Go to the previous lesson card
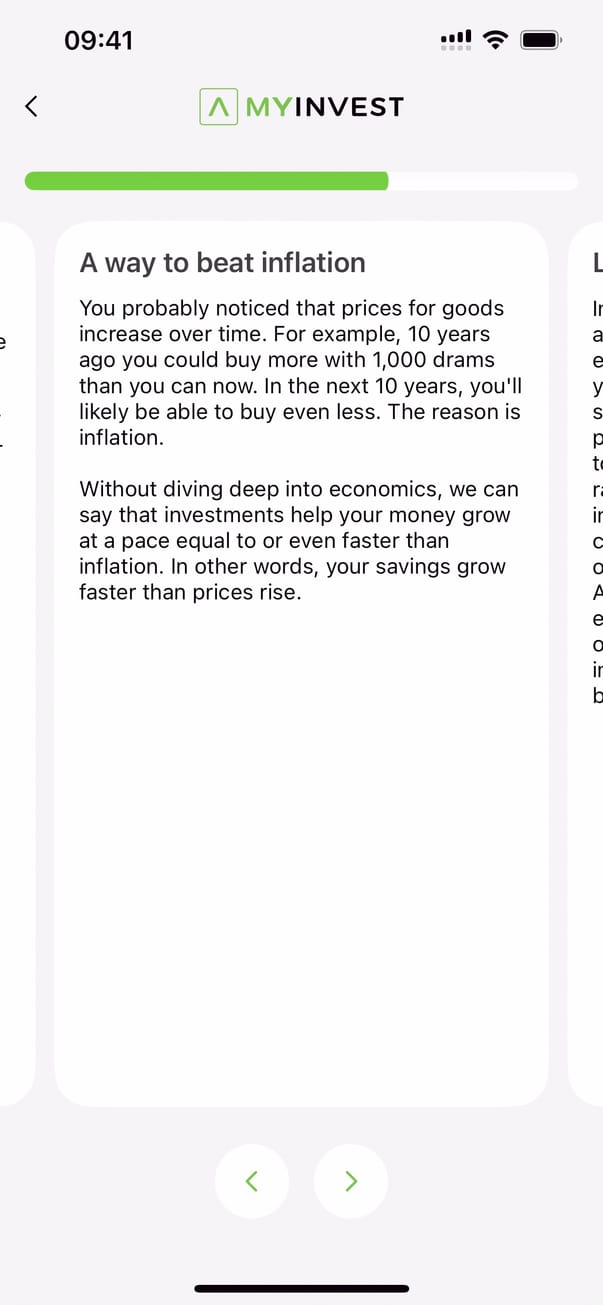This screenshot has height=1305, width=603. (x=252, y=1181)
